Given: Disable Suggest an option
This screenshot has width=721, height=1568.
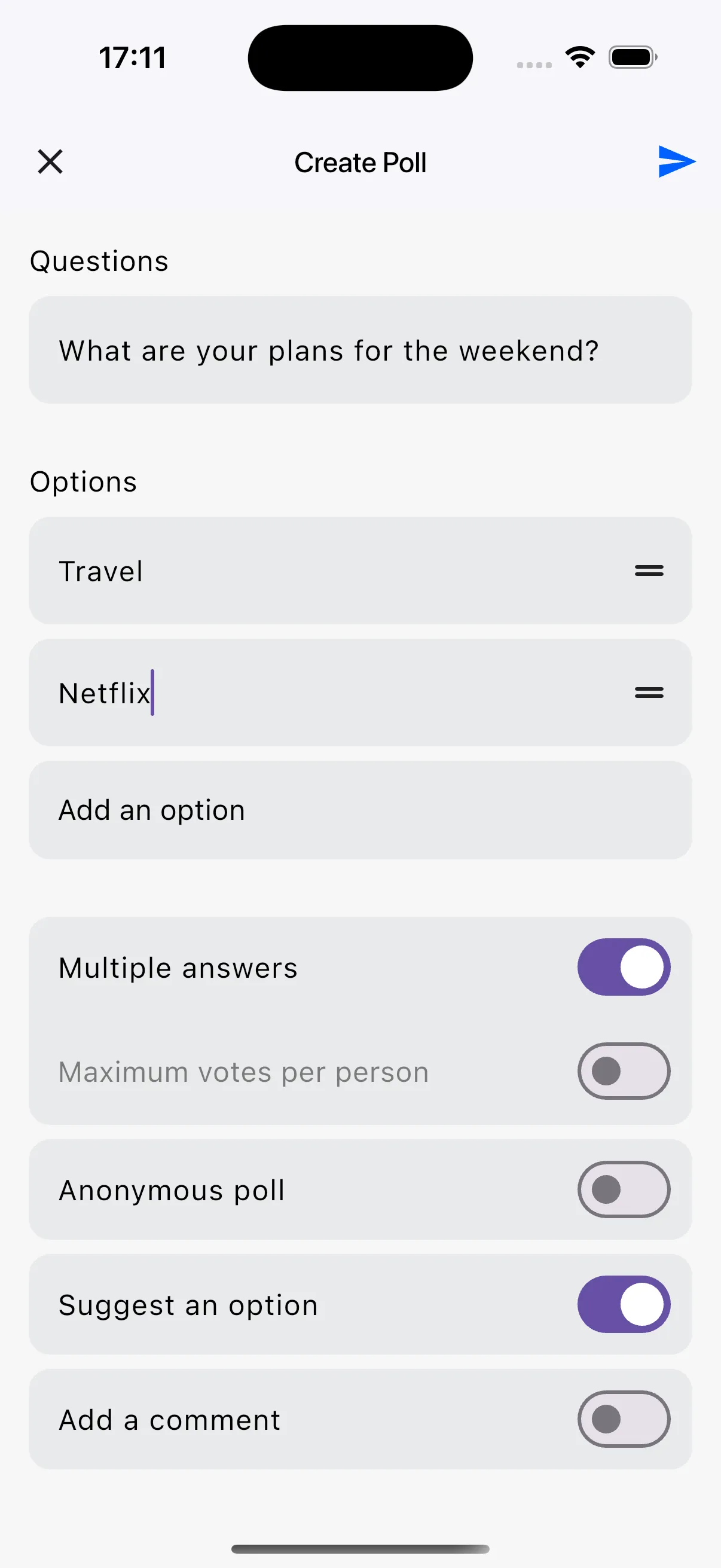Looking at the screenshot, I should 624,1304.
